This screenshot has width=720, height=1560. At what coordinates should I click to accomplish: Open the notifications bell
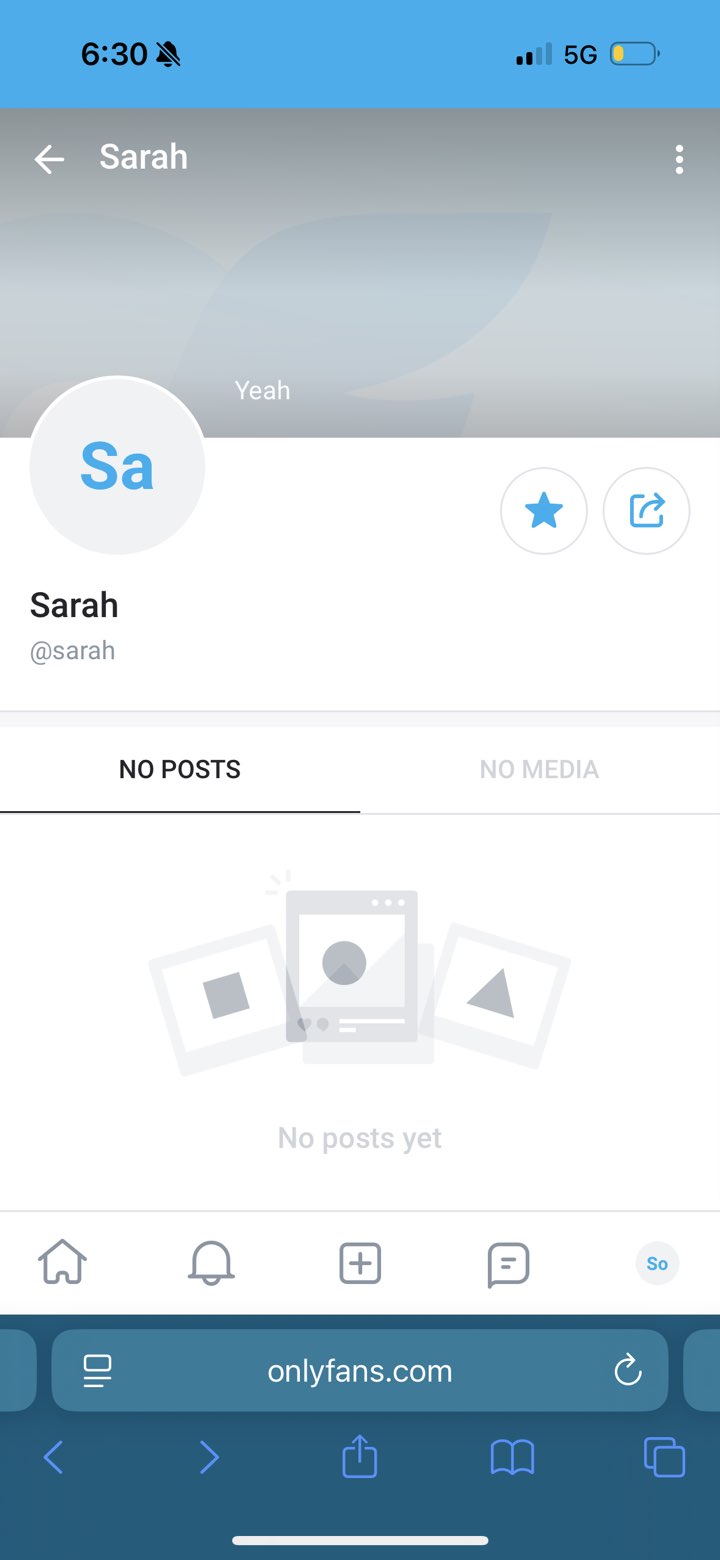point(211,1263)
